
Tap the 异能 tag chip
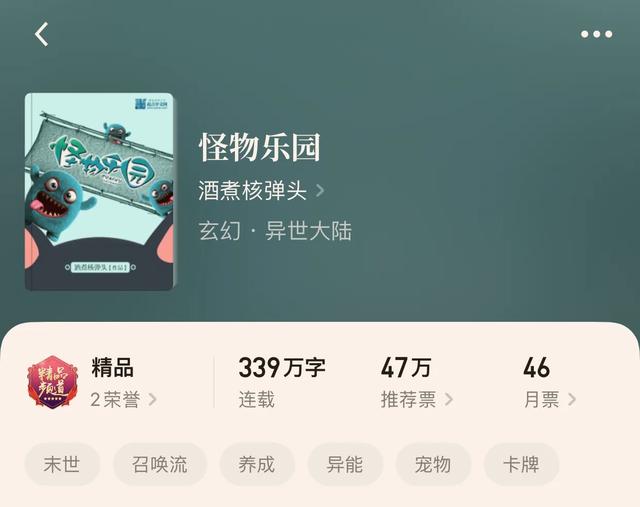(345, 465)
